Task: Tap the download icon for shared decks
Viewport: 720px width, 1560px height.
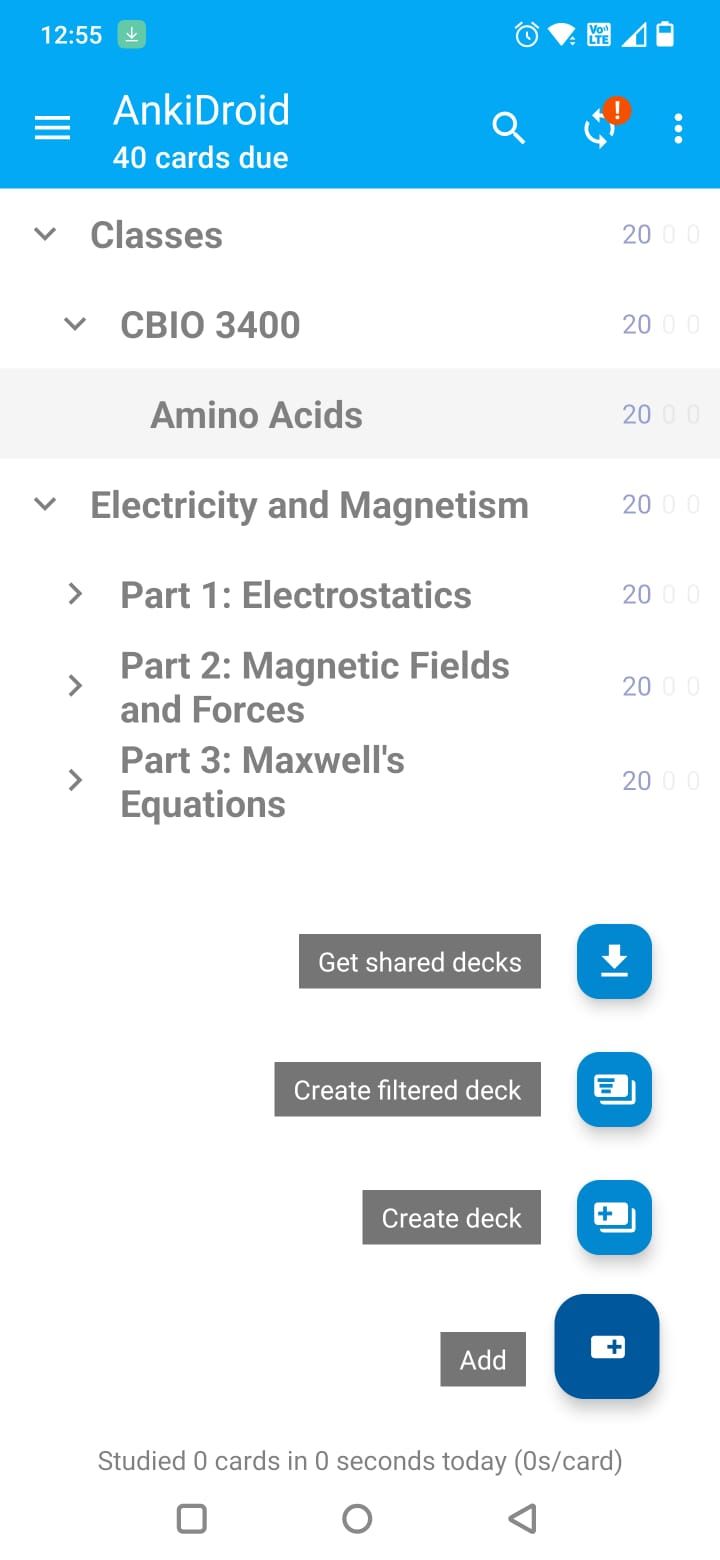Action: pyautogui.click(x=613, y=961)
